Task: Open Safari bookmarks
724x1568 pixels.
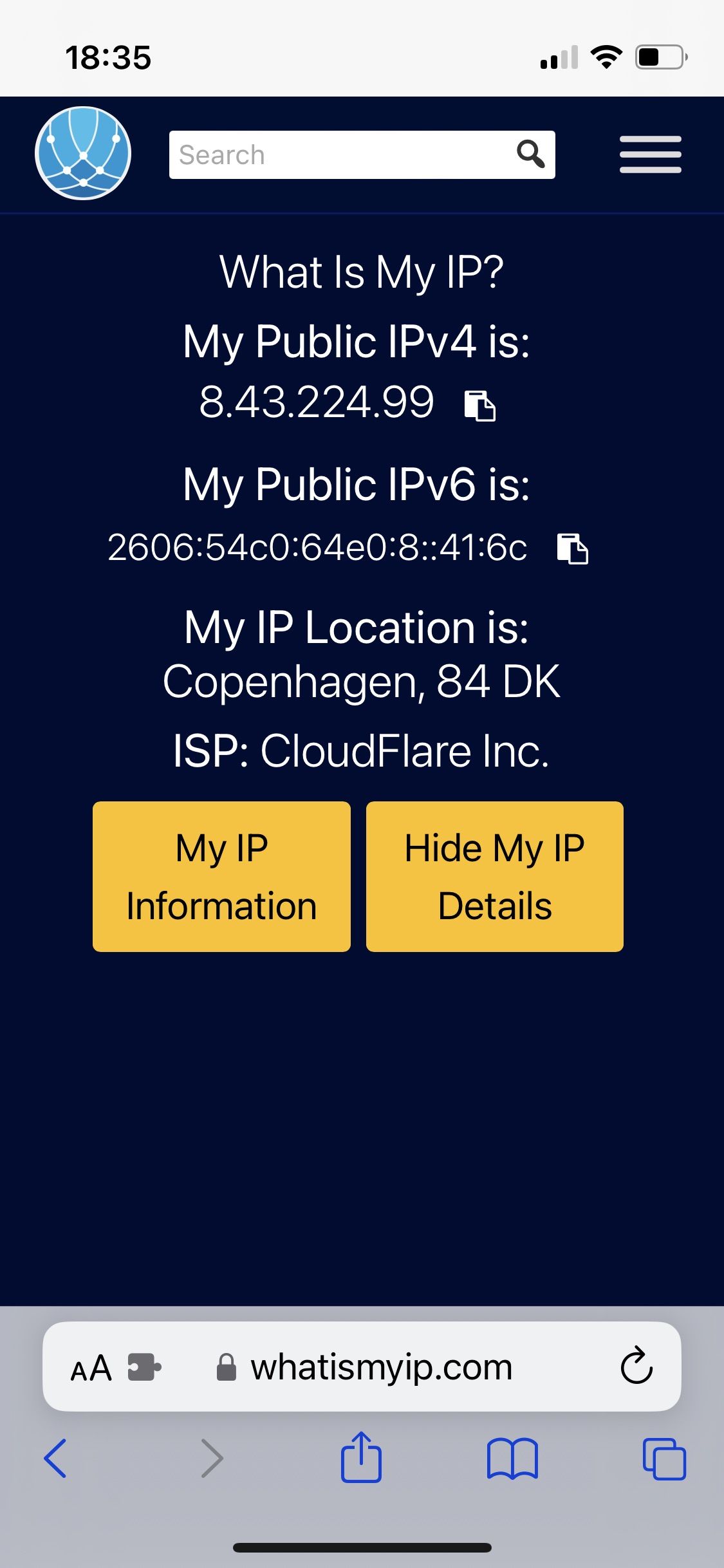Action: [512, 1458]
